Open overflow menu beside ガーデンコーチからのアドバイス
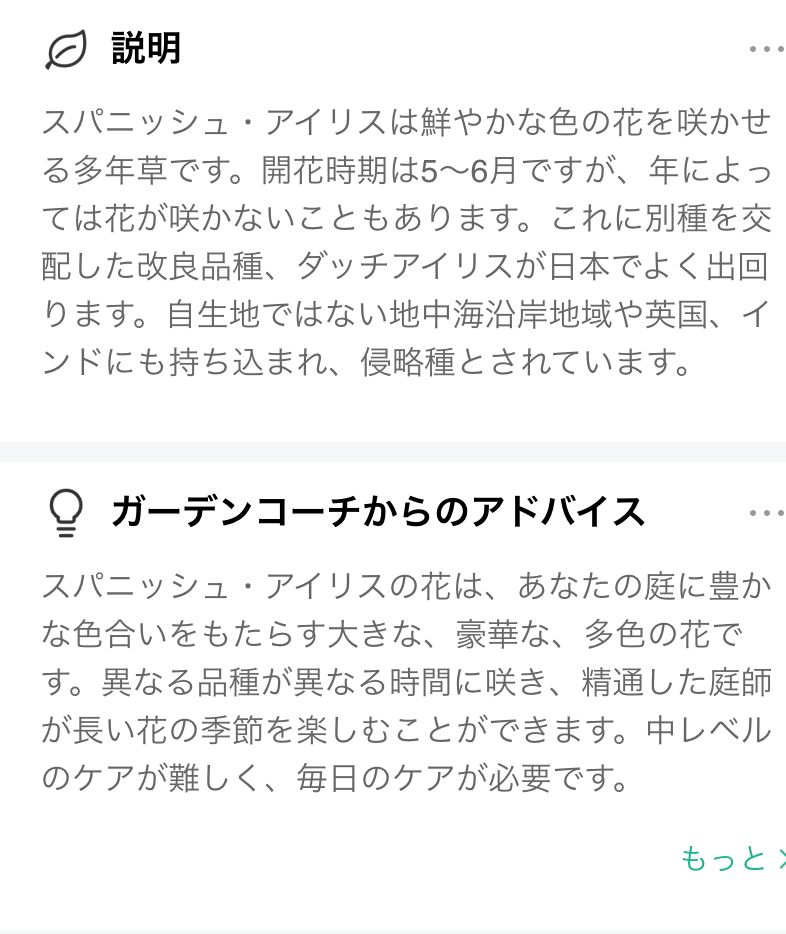This screenshot has height=934, width=786. 766,513
